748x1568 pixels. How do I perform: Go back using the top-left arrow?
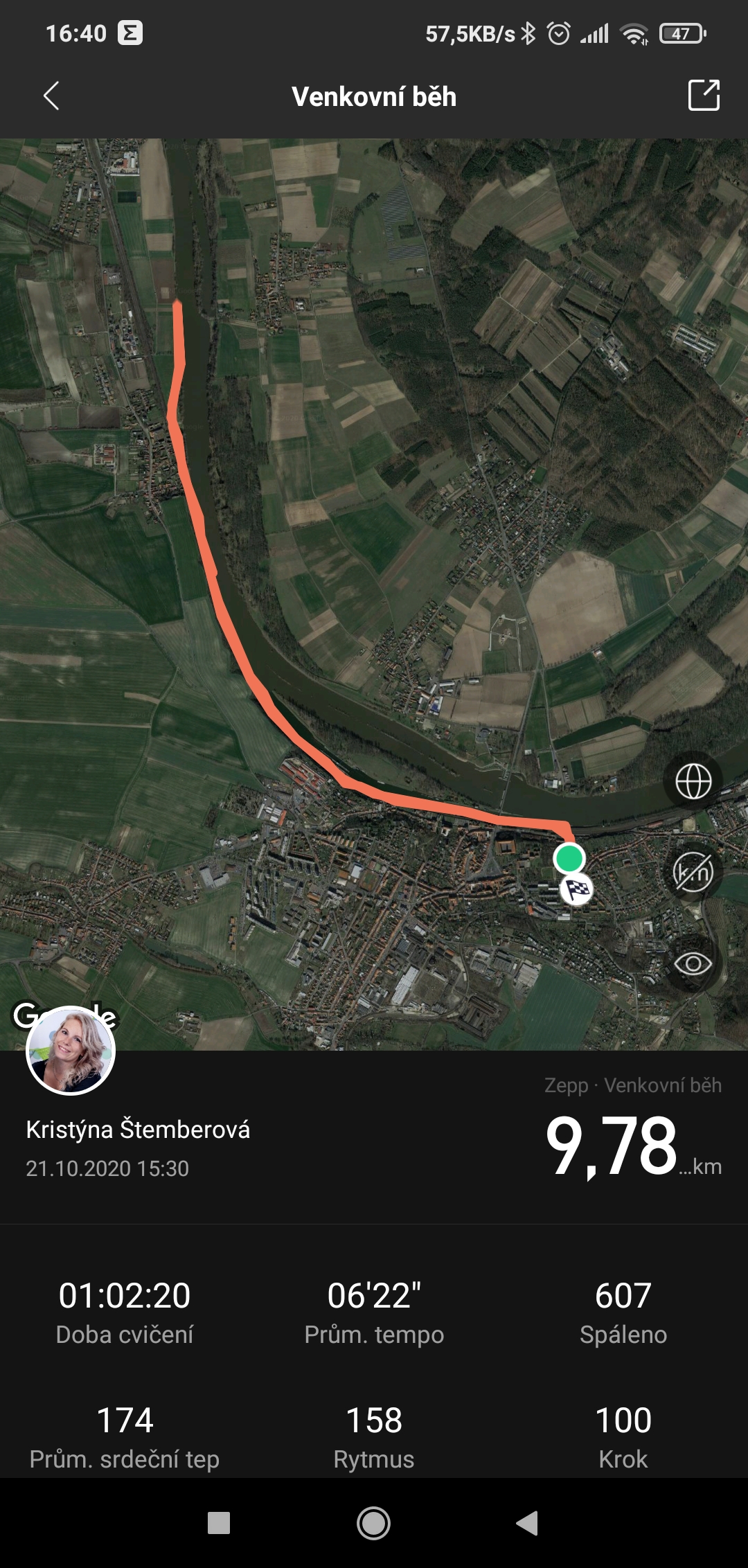click(51, 96)
